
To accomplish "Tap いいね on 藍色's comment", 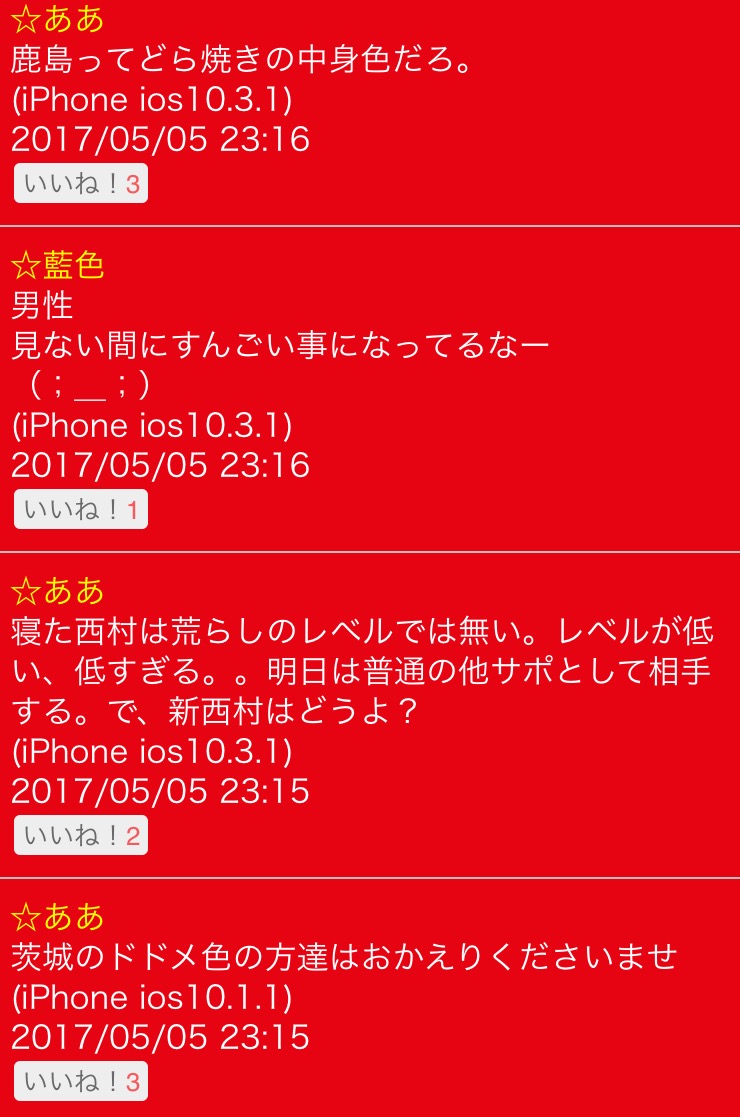I will pos(80,511).
